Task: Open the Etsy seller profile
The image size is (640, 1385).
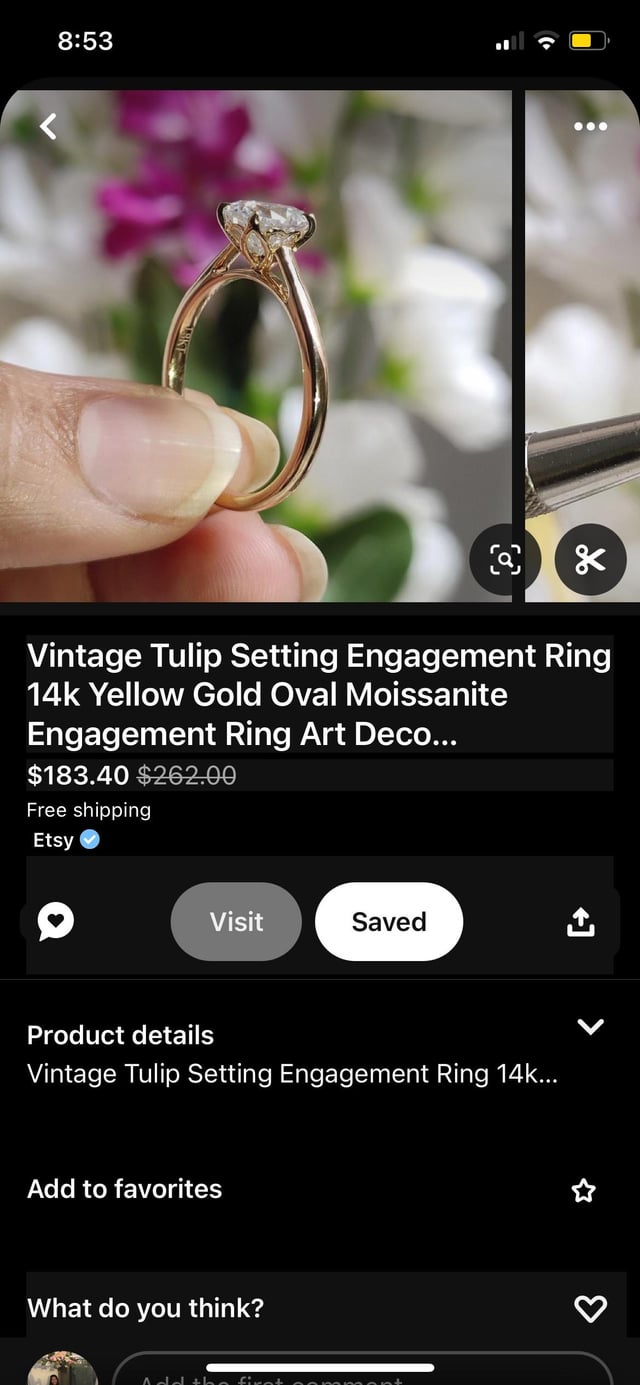Action: [54, 840]
